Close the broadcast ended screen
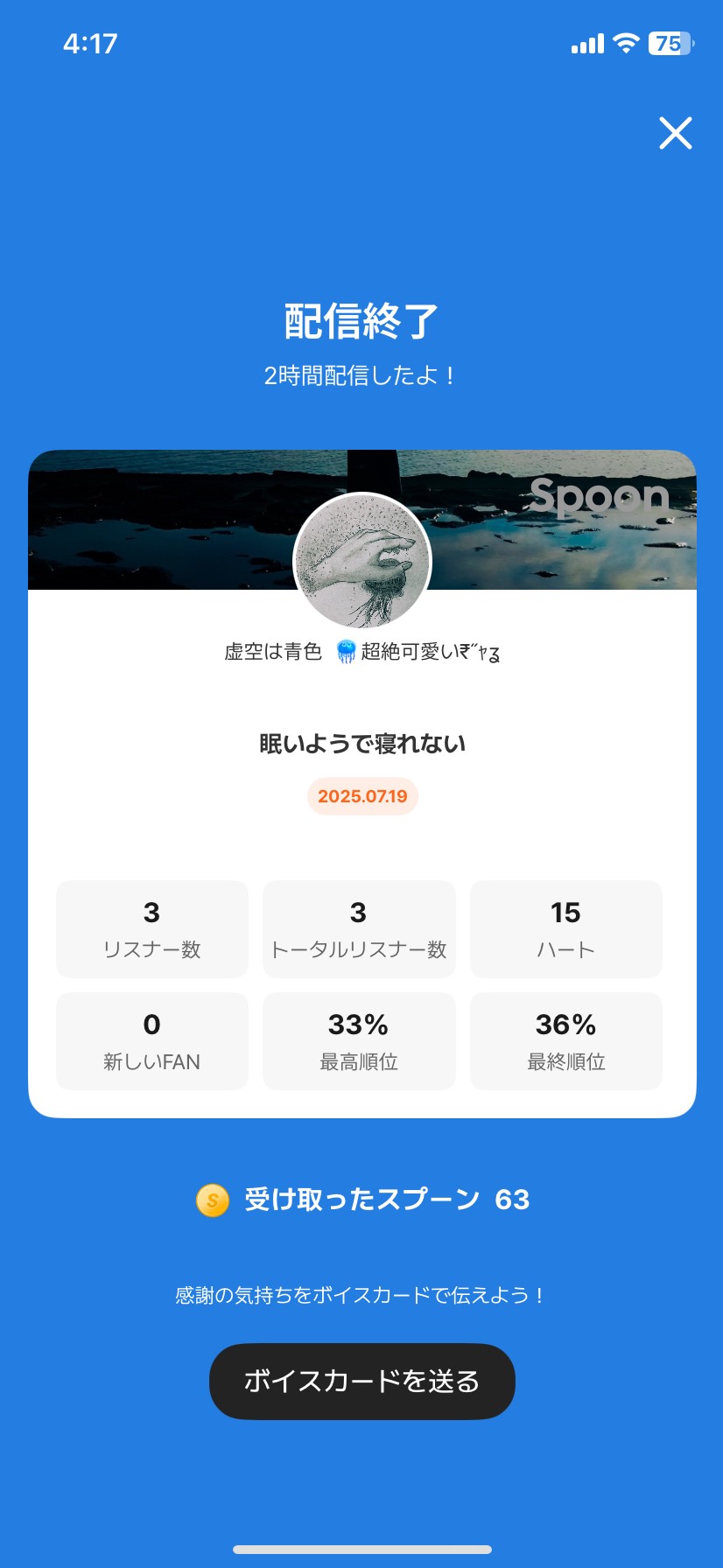 click(x=675, y=133)
